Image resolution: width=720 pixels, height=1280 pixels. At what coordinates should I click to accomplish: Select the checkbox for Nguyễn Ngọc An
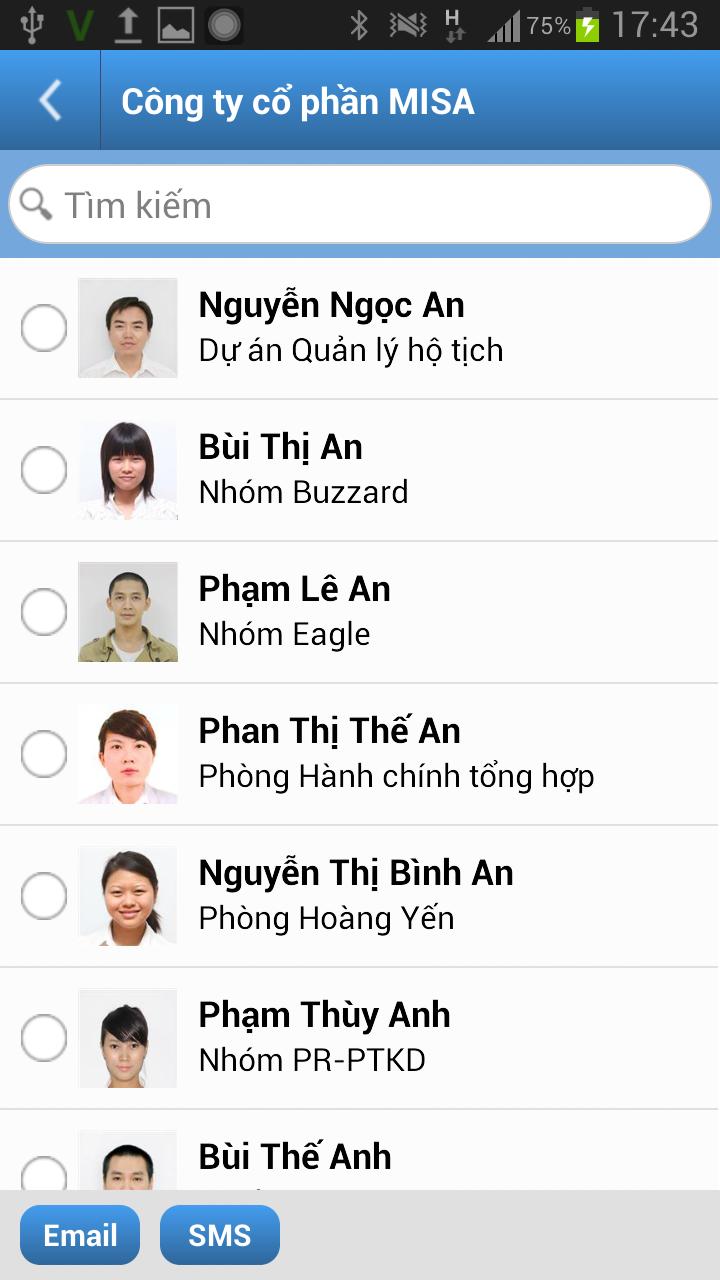click(44, 328)
